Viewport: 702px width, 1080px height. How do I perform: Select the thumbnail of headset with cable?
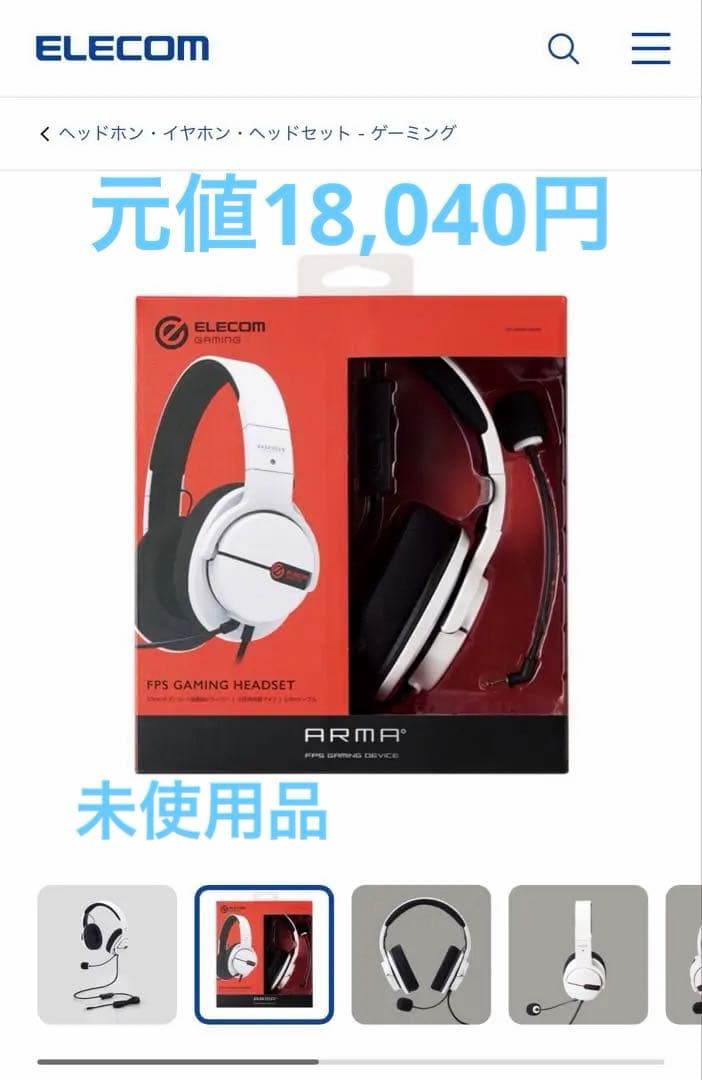(x=107, y=954)
